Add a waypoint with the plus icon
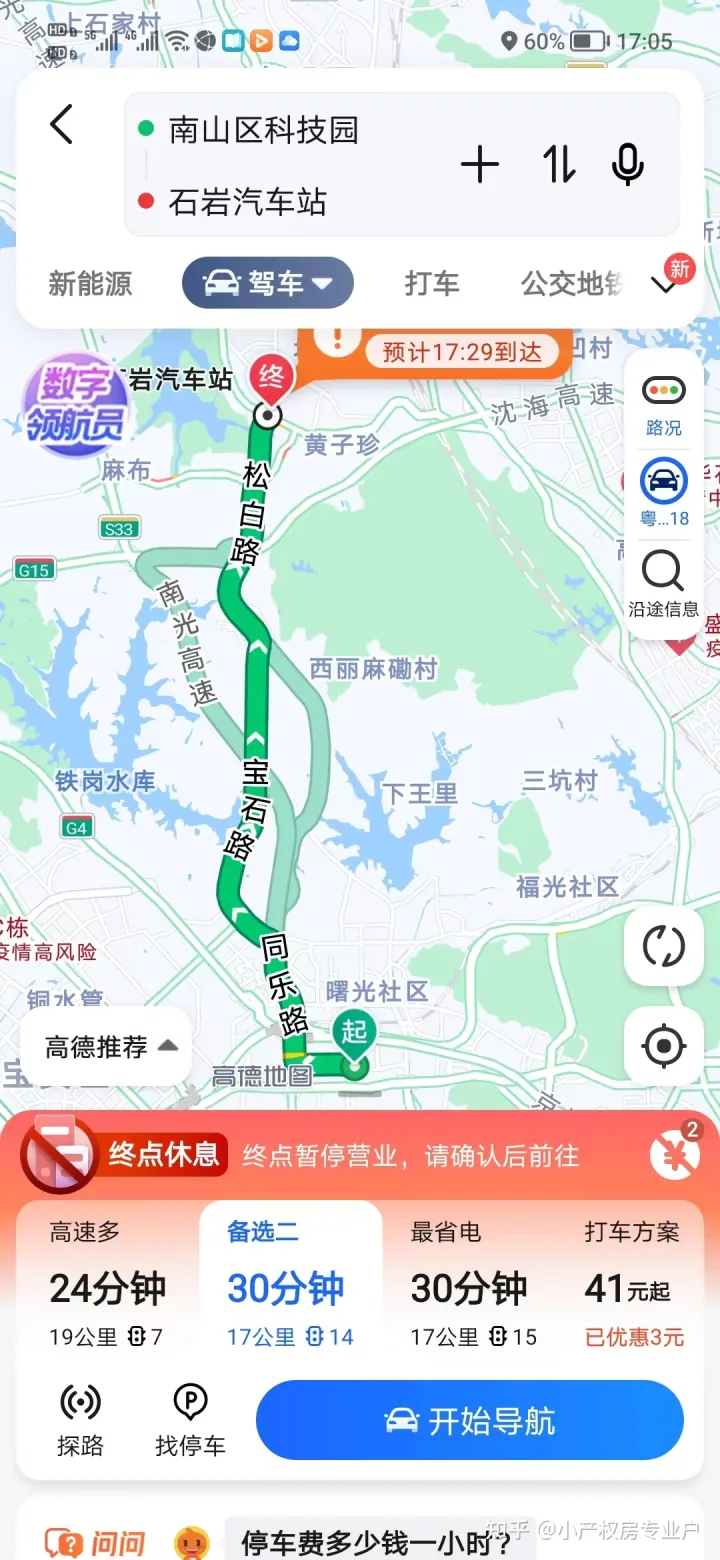This screenshot has height=1560, width=720. [x=480, y=165]
